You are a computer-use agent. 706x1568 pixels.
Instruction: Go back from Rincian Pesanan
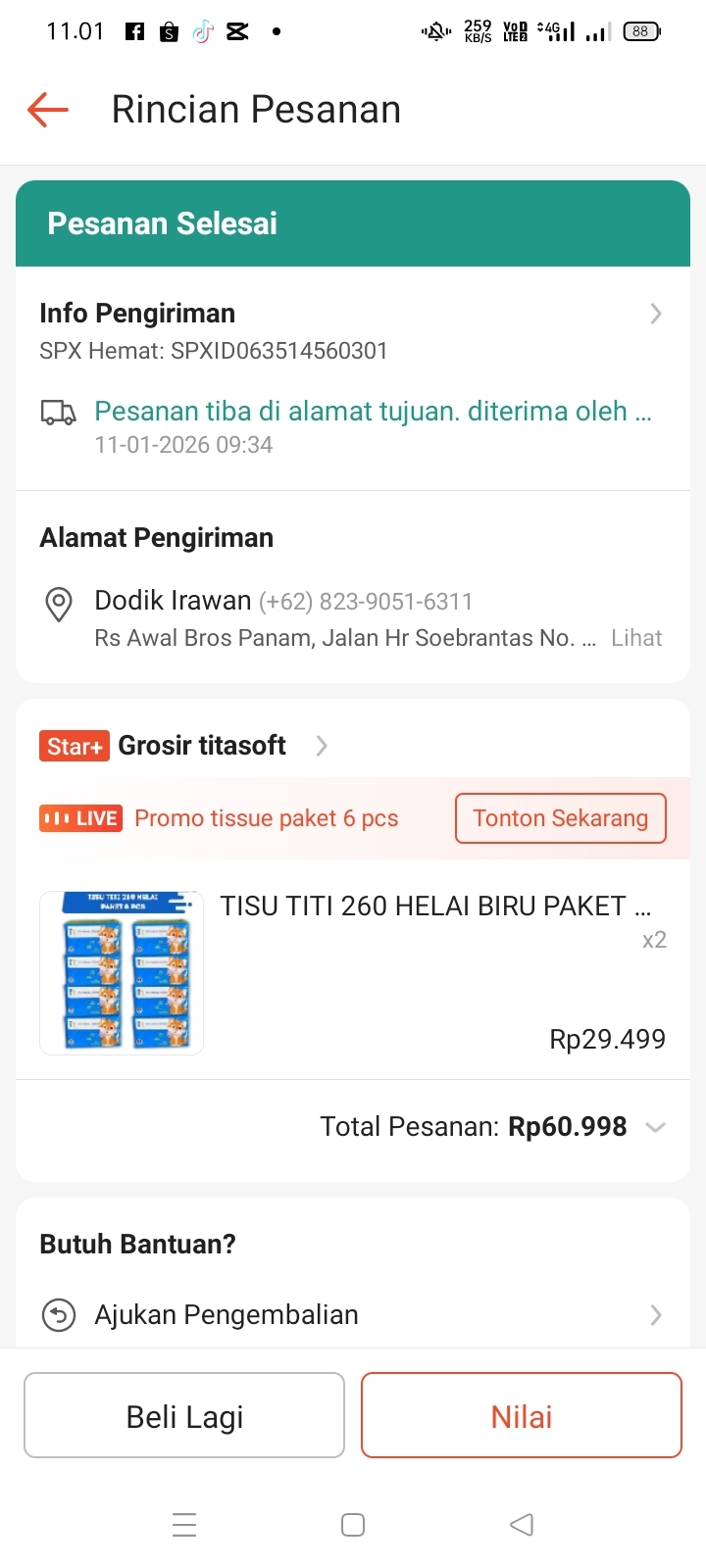[x=48, y=110]
